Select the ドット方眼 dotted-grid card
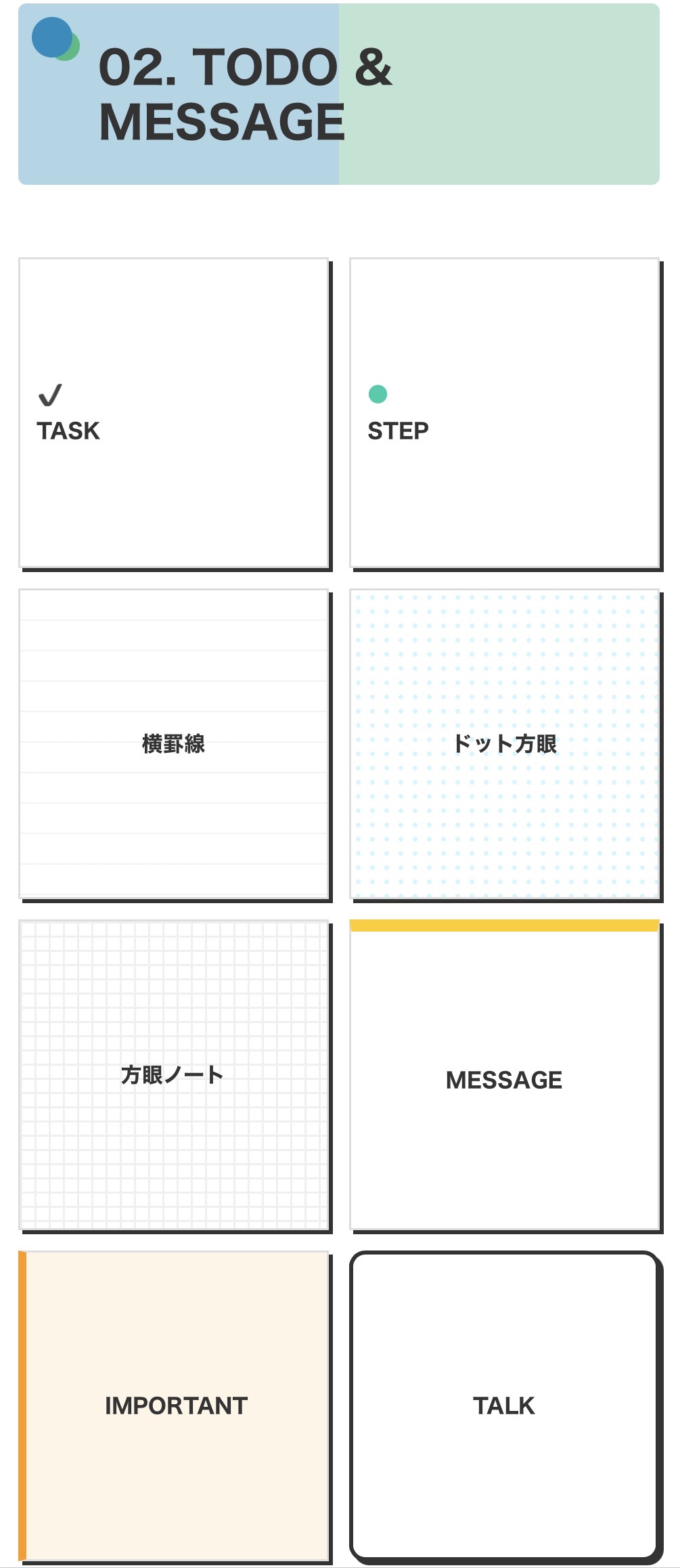Viewport: 680px width, 1568px height. click(x=504, y=743)
